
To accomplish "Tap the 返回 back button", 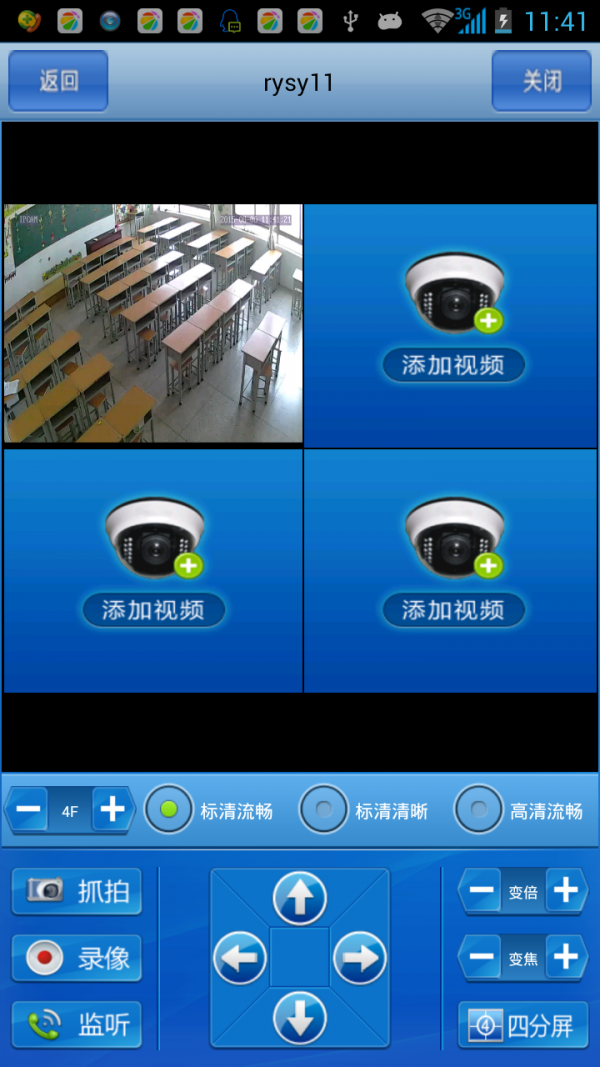I will point(58,81).
